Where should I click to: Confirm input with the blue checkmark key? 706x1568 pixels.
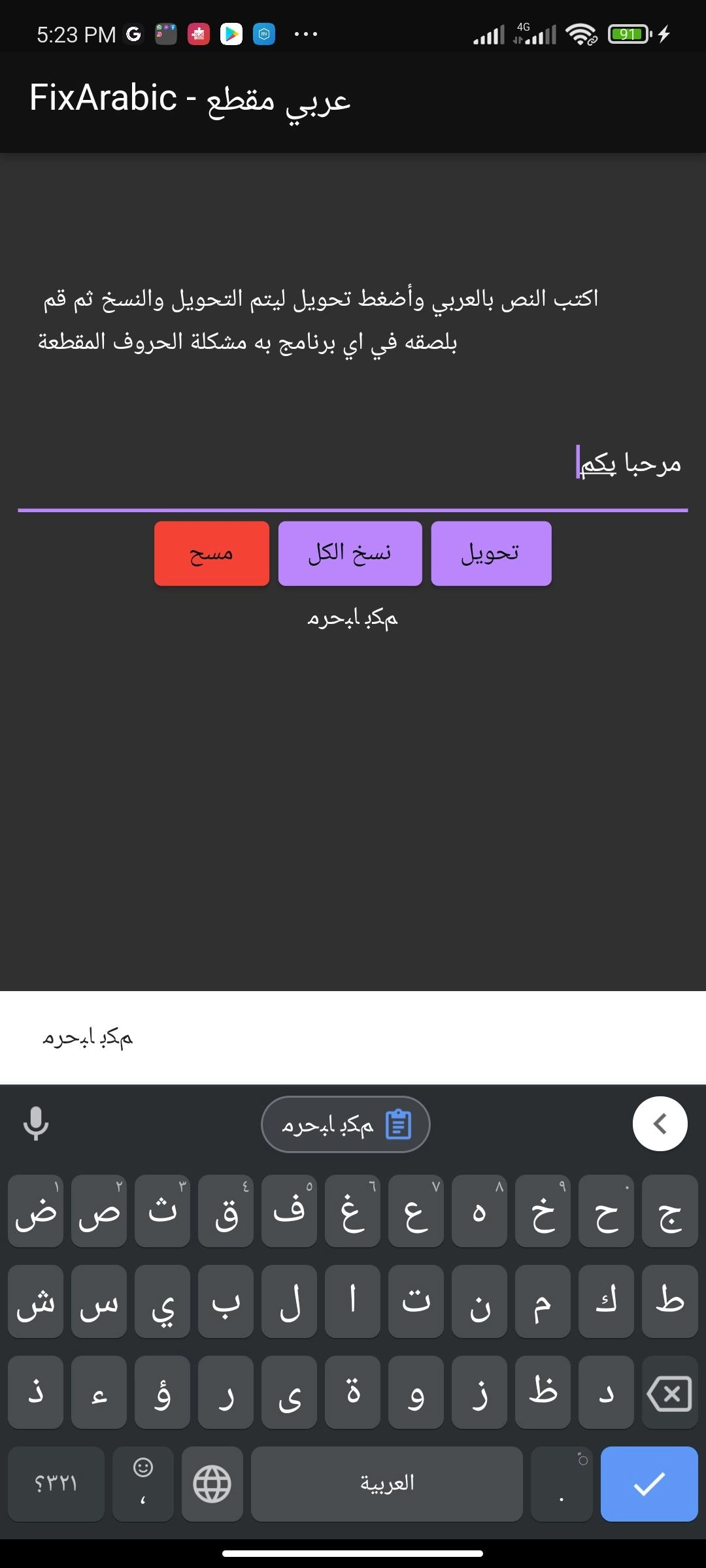click(649, 1484)
